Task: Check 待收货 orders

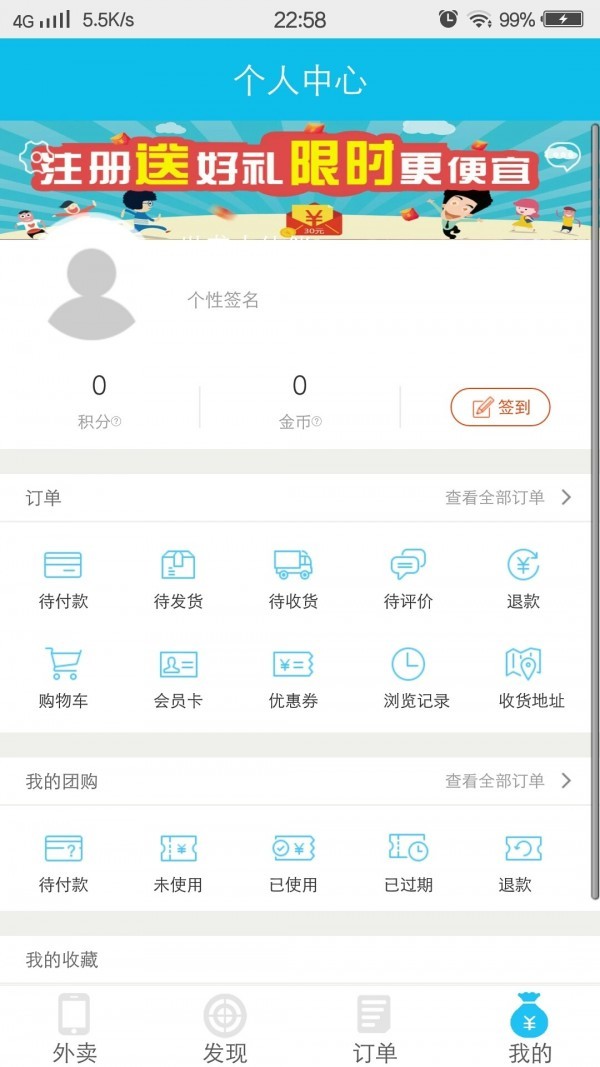Action: point(293,578)
